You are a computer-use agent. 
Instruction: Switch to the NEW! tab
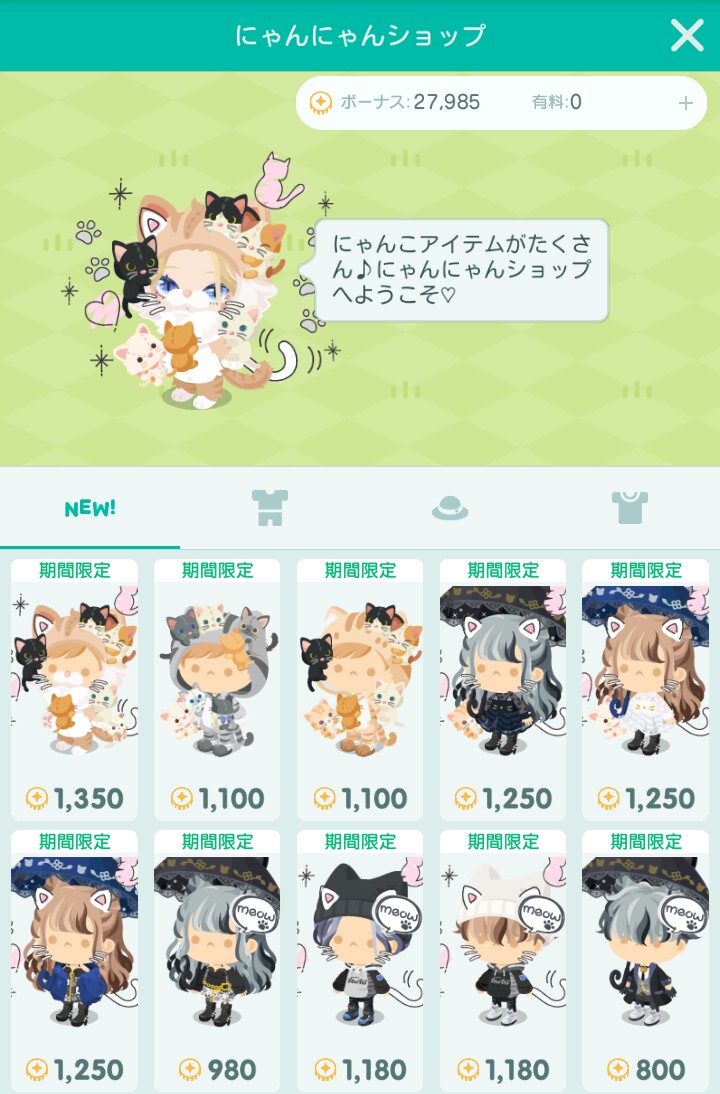[90, 508]
